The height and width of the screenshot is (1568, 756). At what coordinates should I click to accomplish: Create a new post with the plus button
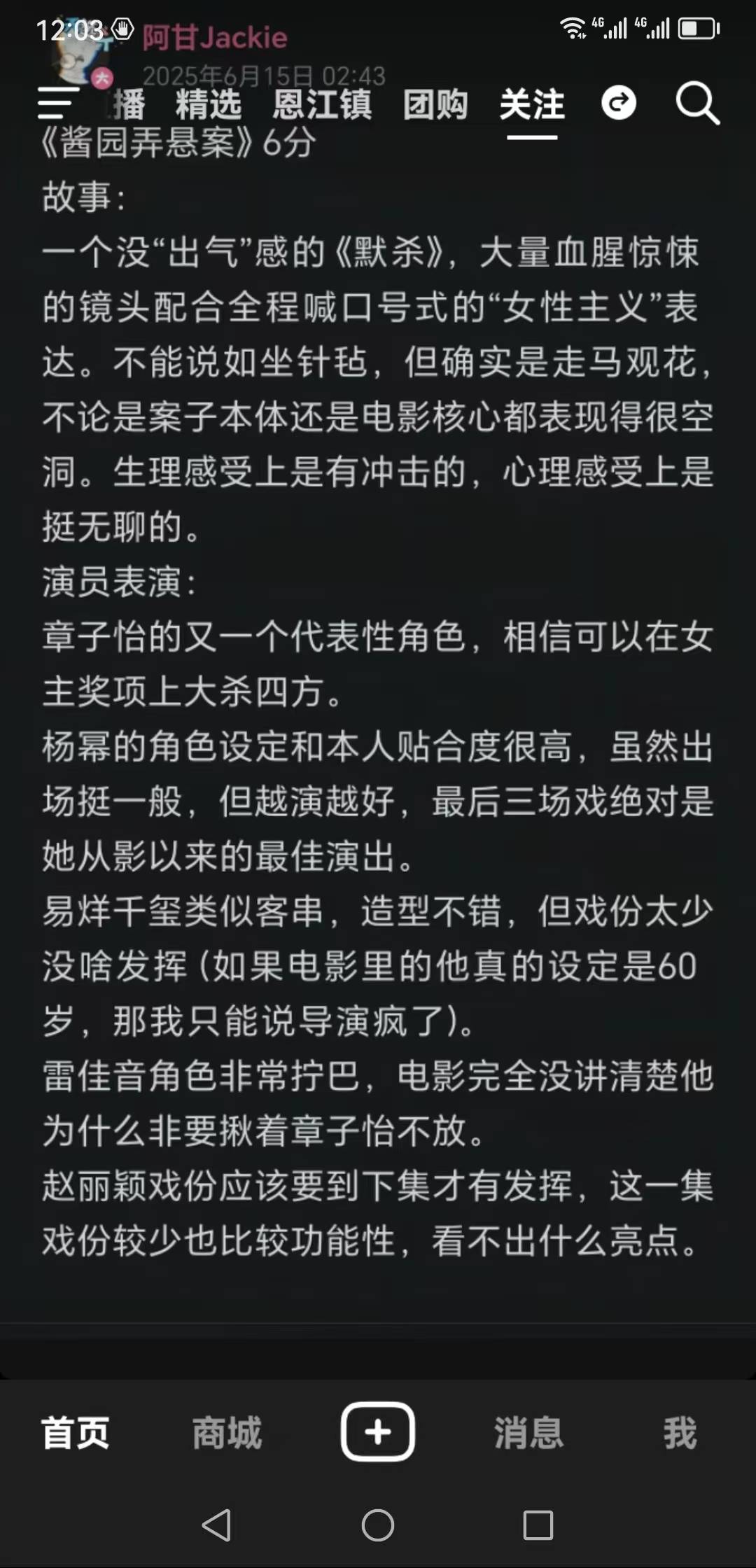(378, 1431)
